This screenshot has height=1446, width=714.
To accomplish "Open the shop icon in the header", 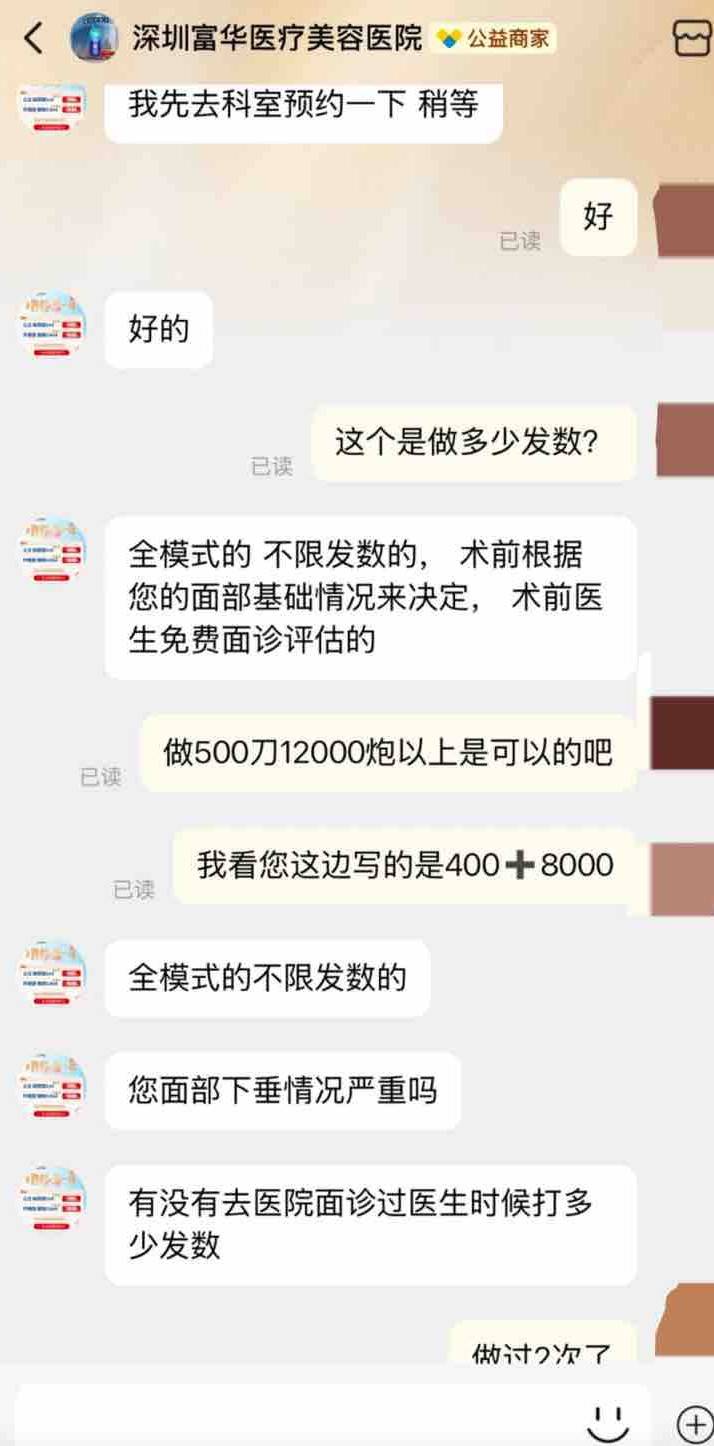I will (x=691, y=39).
